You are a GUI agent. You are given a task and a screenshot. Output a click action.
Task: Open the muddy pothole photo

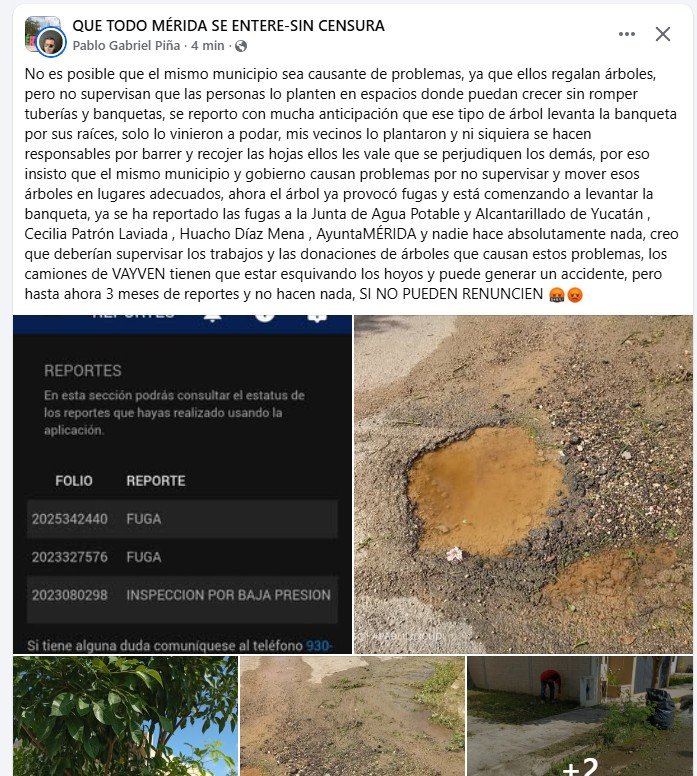(523, 484)
